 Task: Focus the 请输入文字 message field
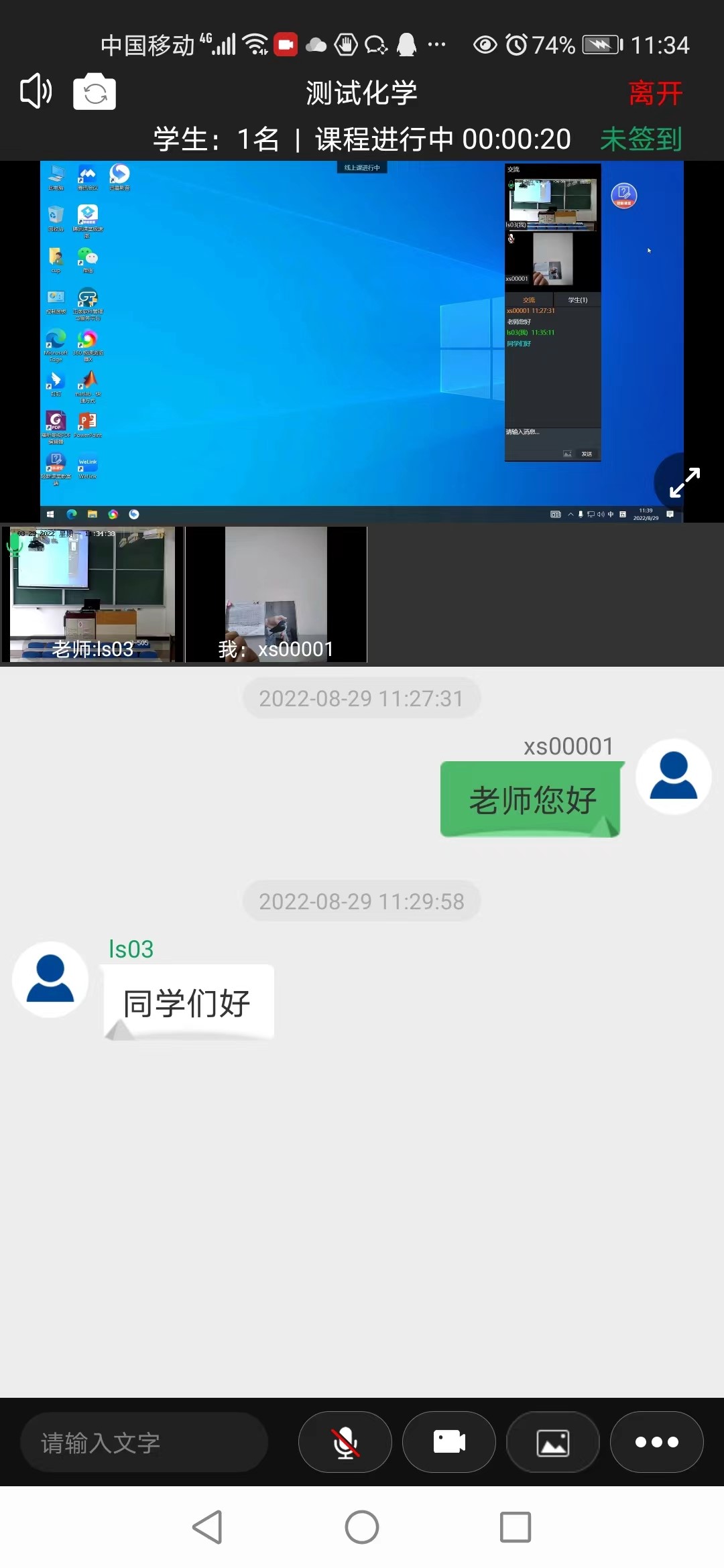point(144,1443)
